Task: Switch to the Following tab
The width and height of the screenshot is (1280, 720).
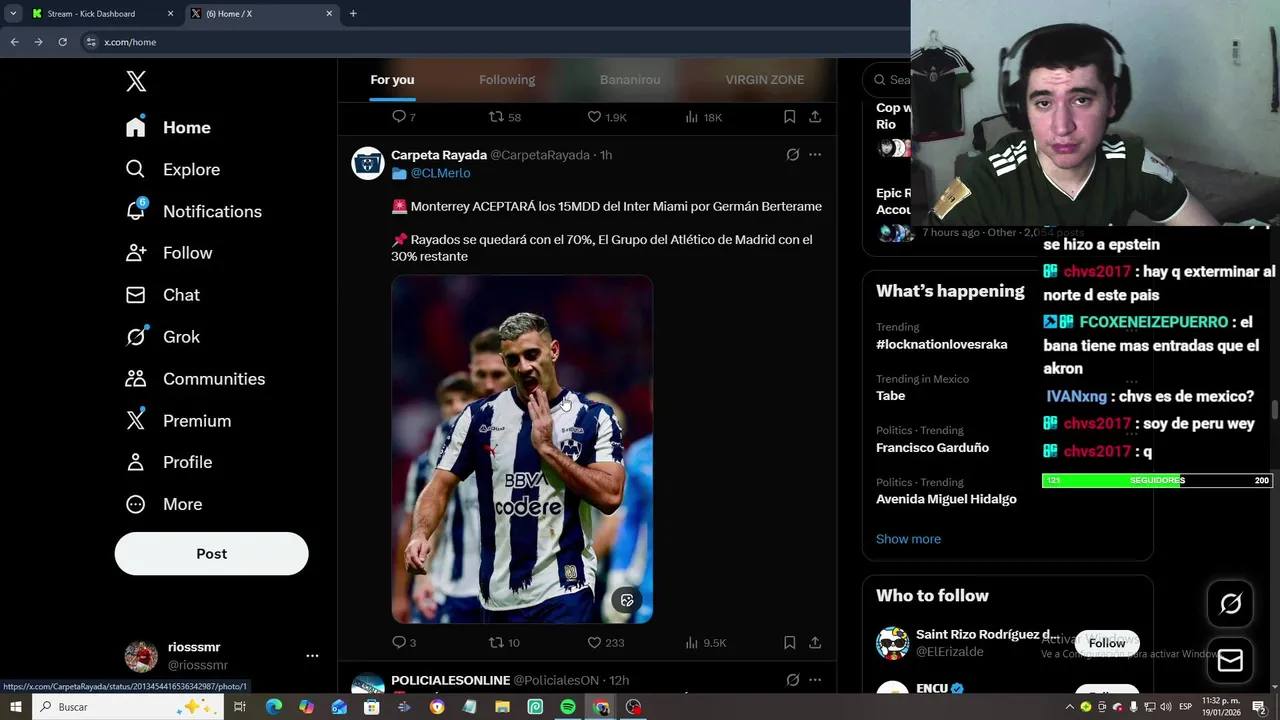Action: coord(507,80)
